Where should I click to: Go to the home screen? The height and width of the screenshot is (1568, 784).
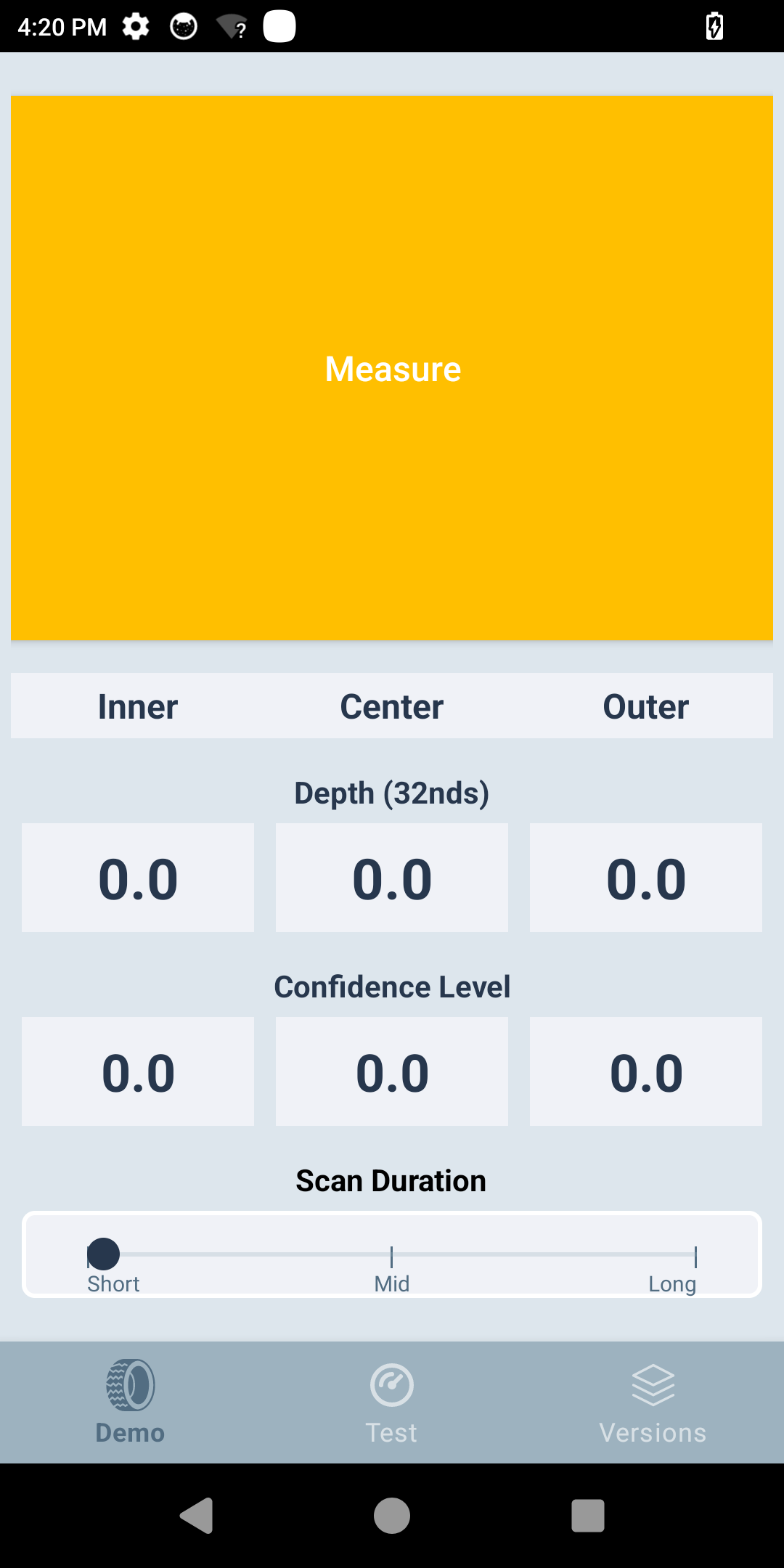pyautogui.click(x=392, y=1516)
